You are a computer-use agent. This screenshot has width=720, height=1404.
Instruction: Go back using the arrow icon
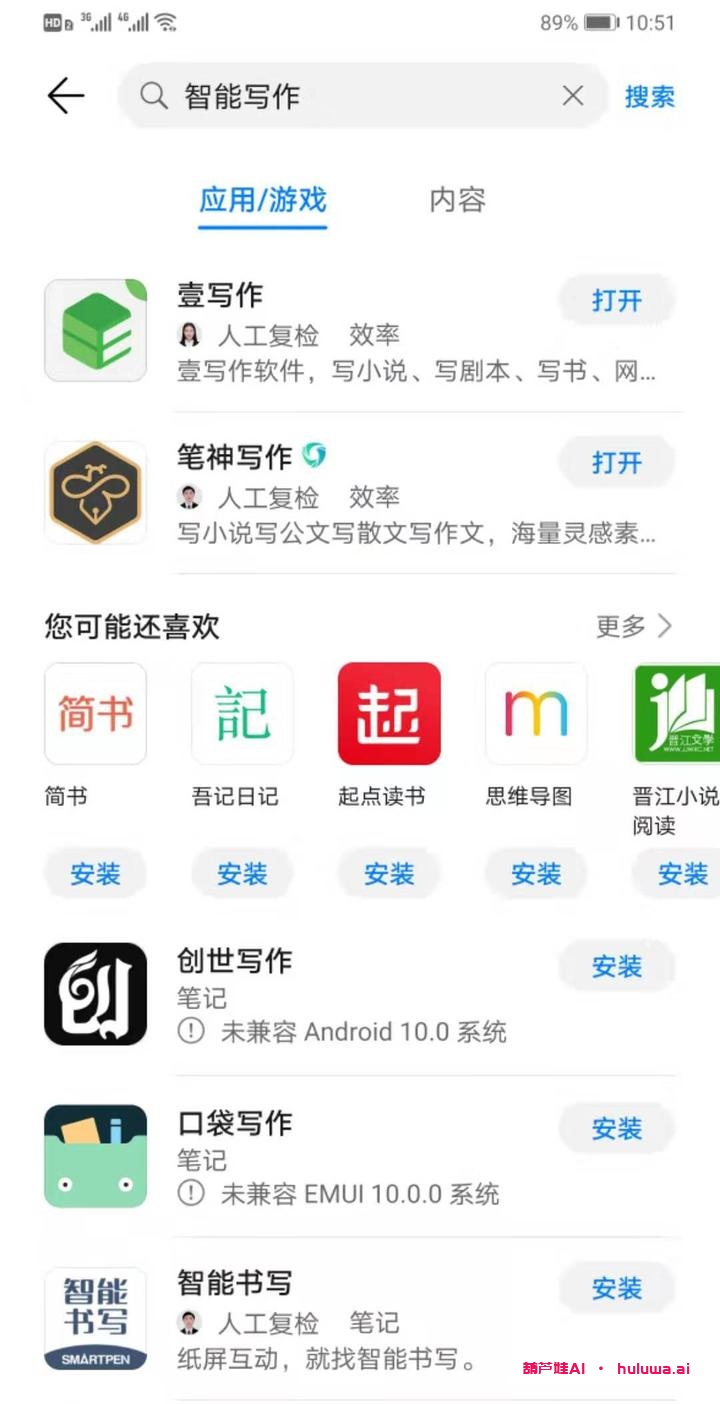66,96
